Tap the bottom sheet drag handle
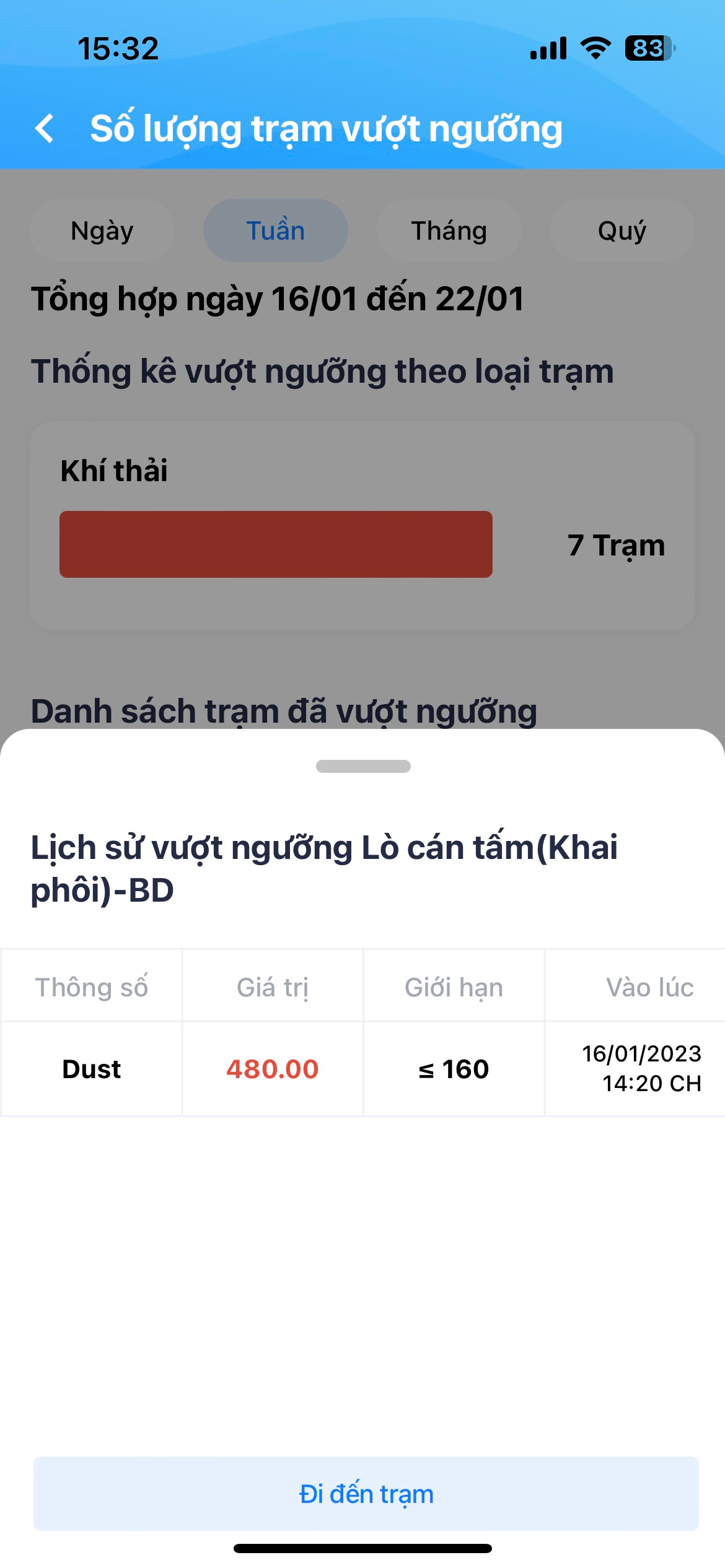Image resolution: width=725 pixels, height=1568 pixels. [363, 766]
